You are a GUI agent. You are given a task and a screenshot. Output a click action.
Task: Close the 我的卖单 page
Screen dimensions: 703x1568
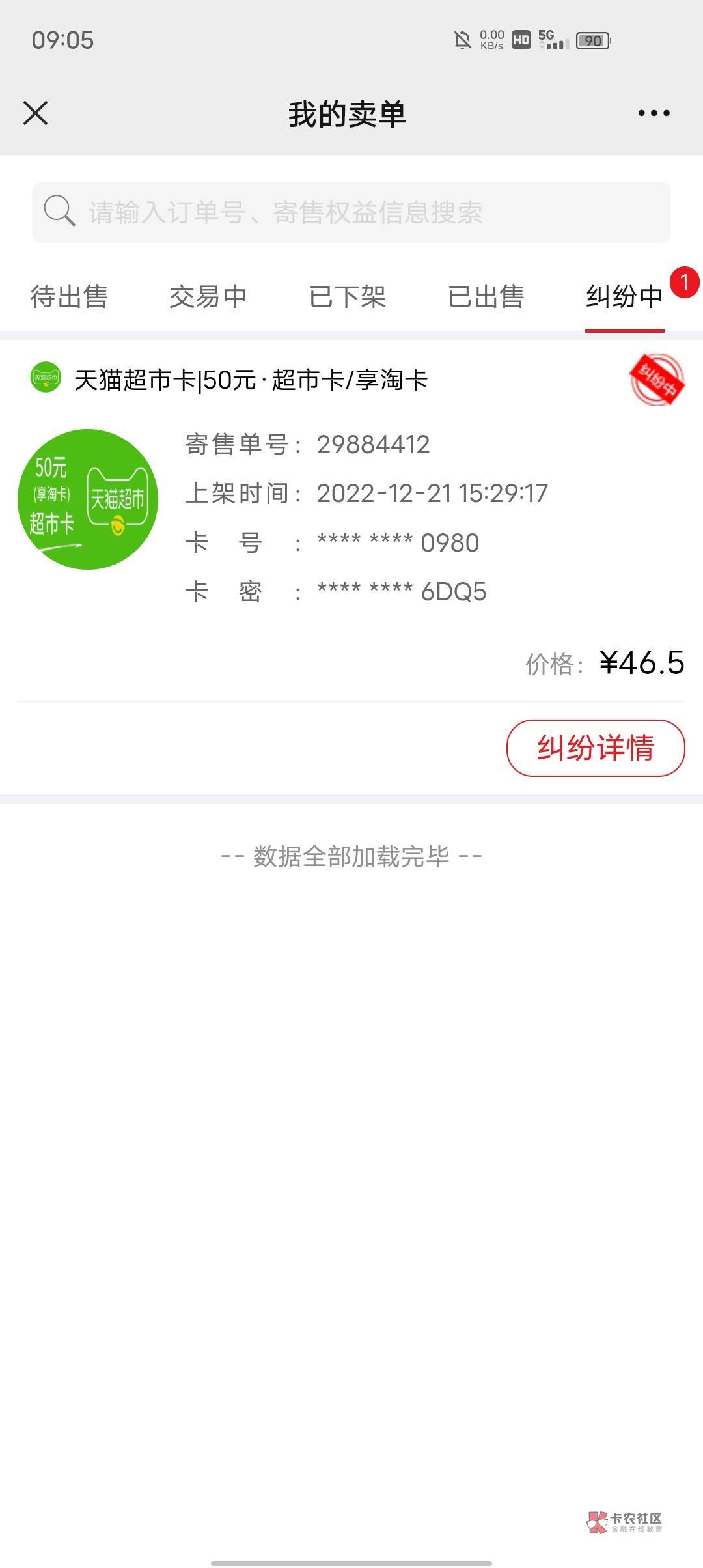35,113
